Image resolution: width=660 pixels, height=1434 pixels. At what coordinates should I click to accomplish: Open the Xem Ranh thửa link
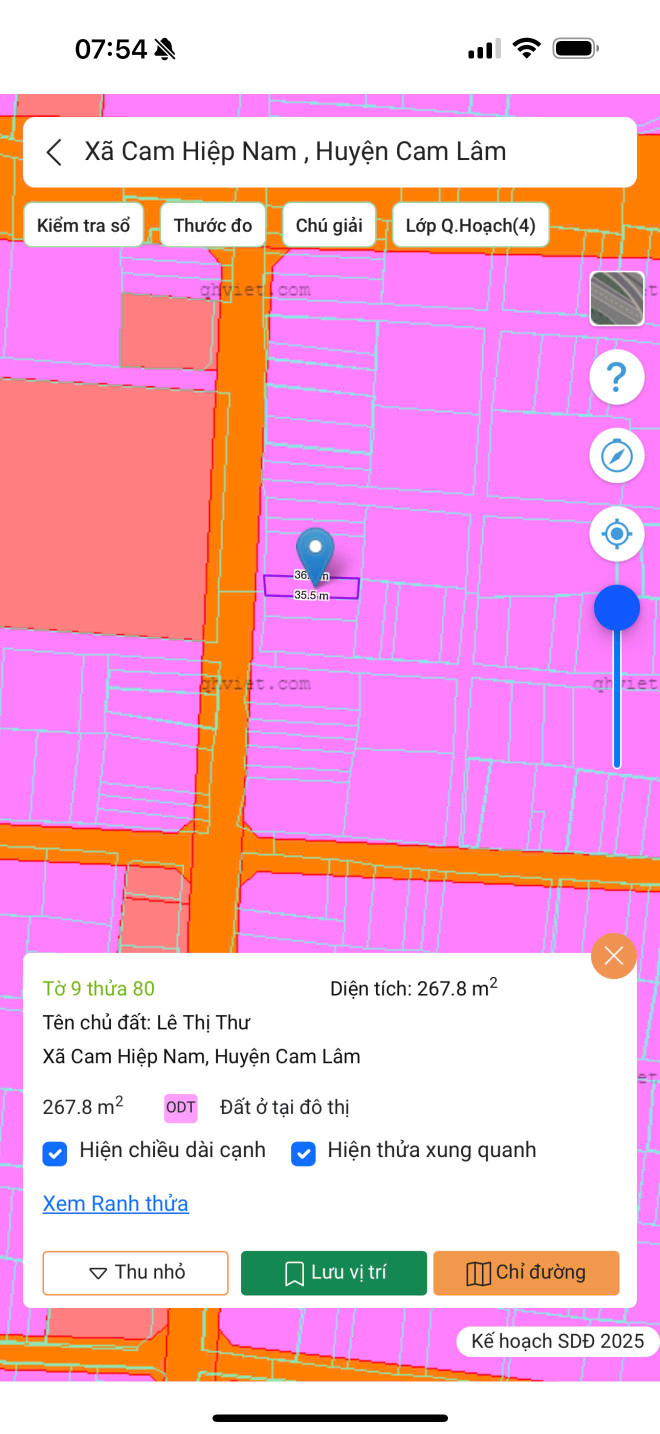(x=115, y=1203)
